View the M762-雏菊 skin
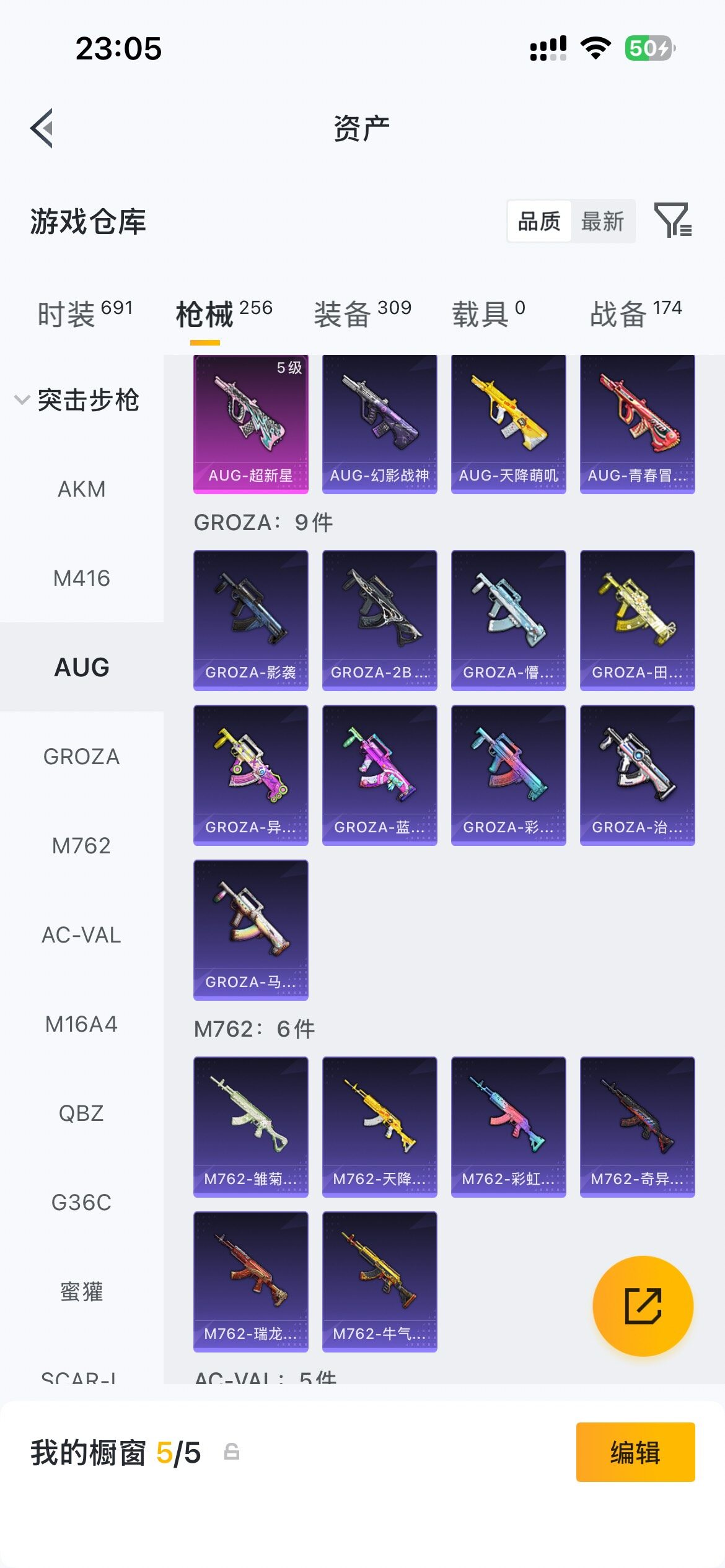This screenshot has width=725, height=1568. tap(251, 1126)
